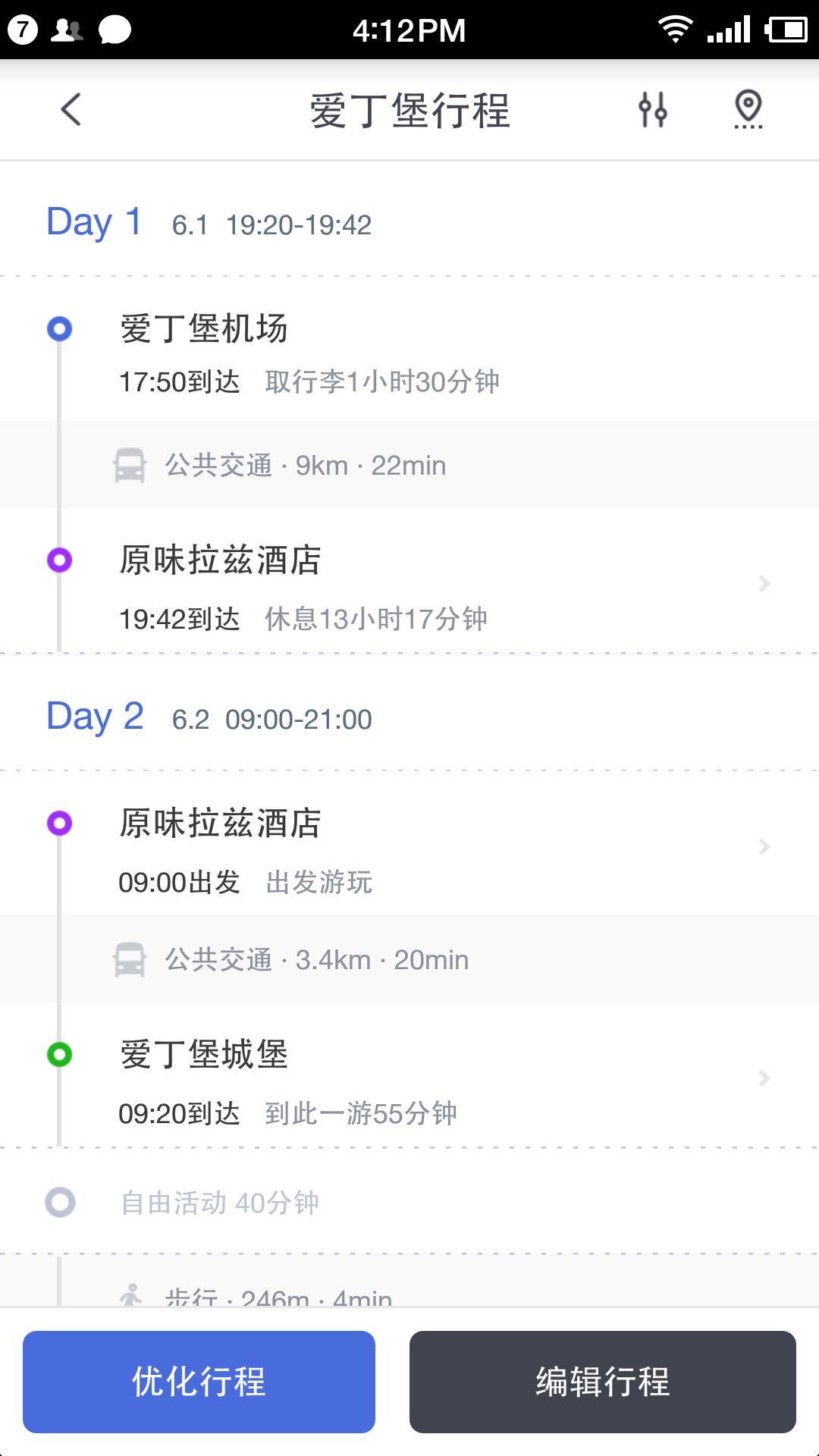This screenshot has width=819, height=1456.
Task: Open 原味拉兹酒店 departing at 09:00
Action: pyautogui.click(x=409, y=848)
